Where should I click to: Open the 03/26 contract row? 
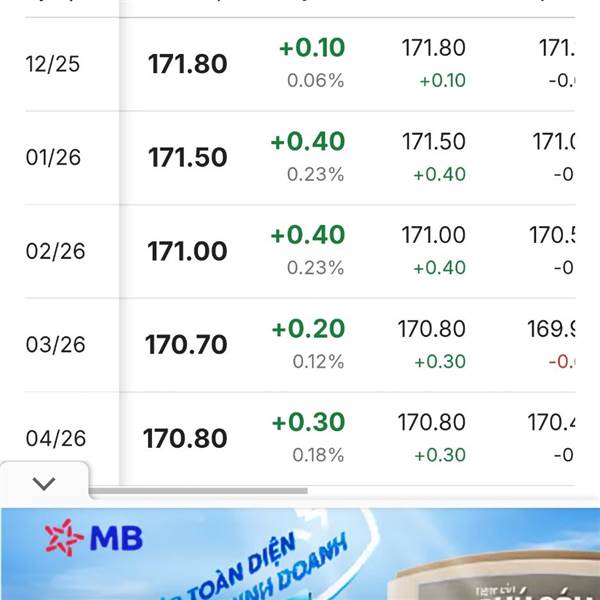[300, 345]
